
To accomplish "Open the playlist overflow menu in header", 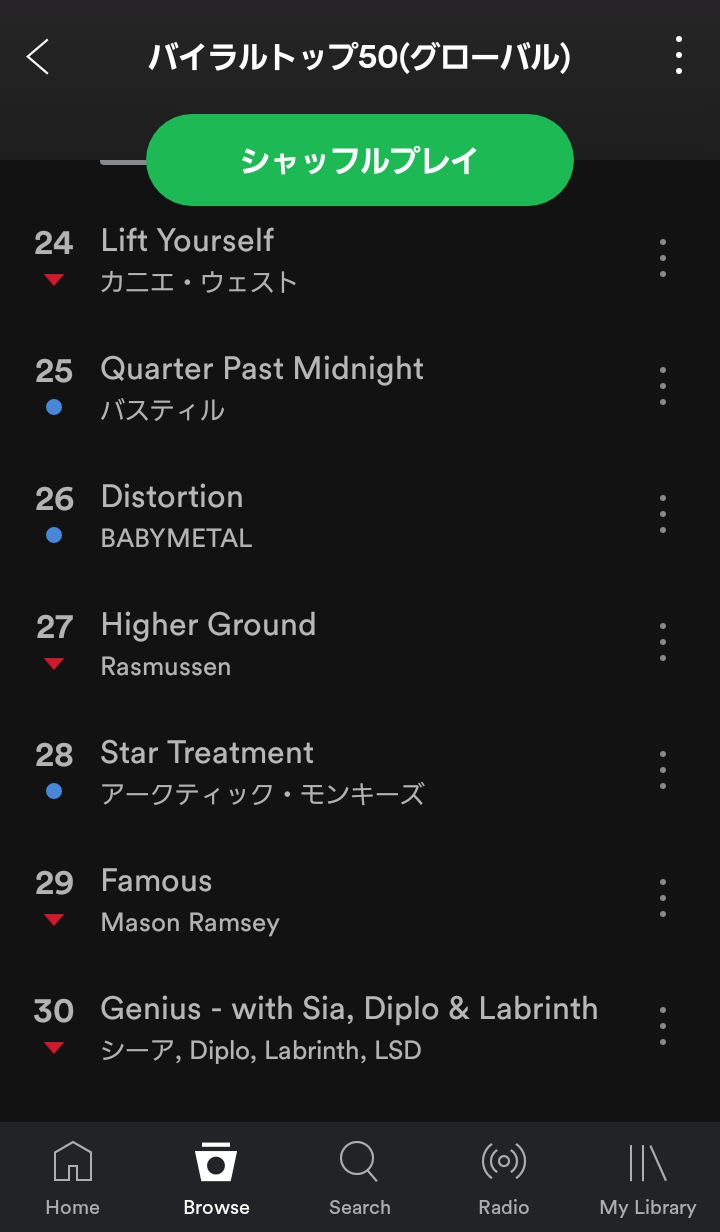I will click(x=679, y=56).
